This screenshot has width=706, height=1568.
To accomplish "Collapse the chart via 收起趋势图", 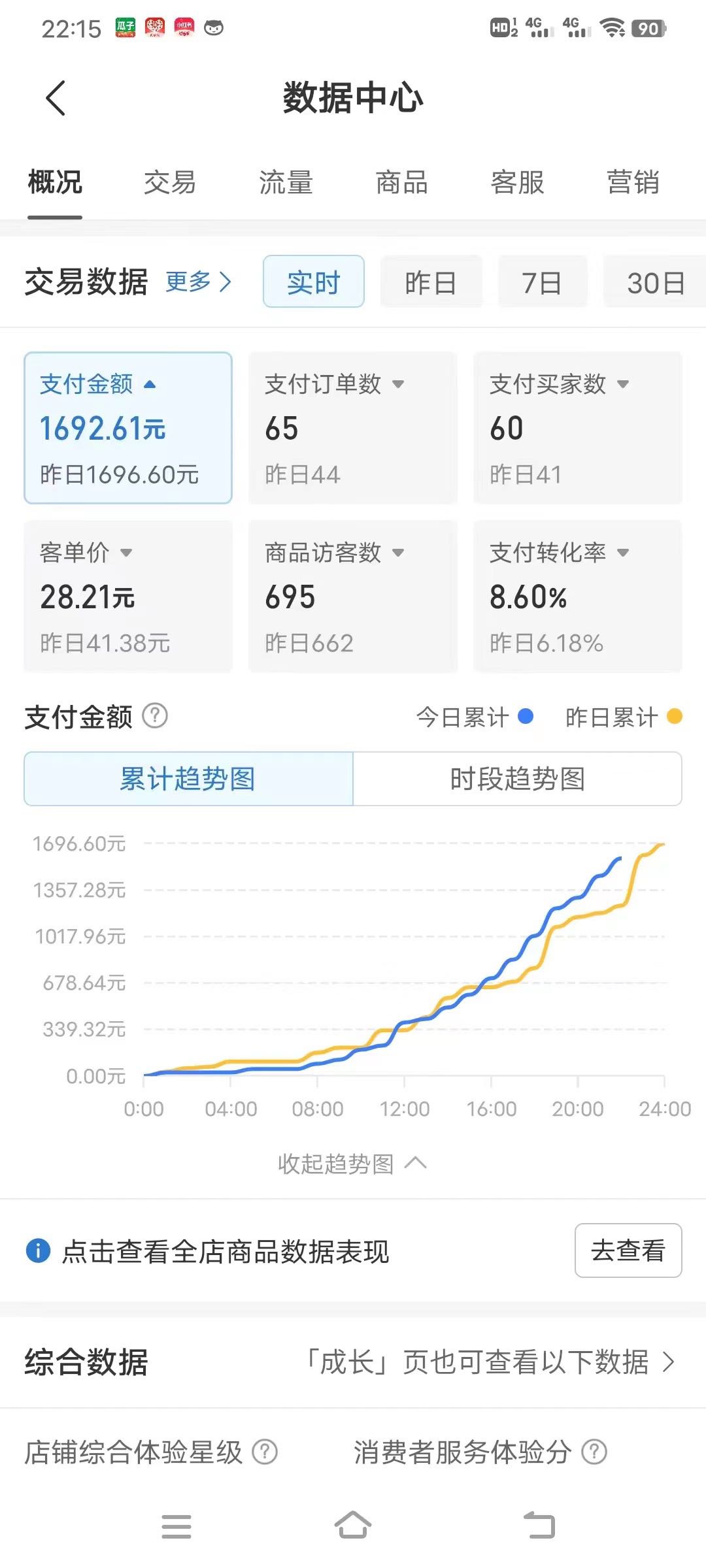I will (x=352, y=1164).
